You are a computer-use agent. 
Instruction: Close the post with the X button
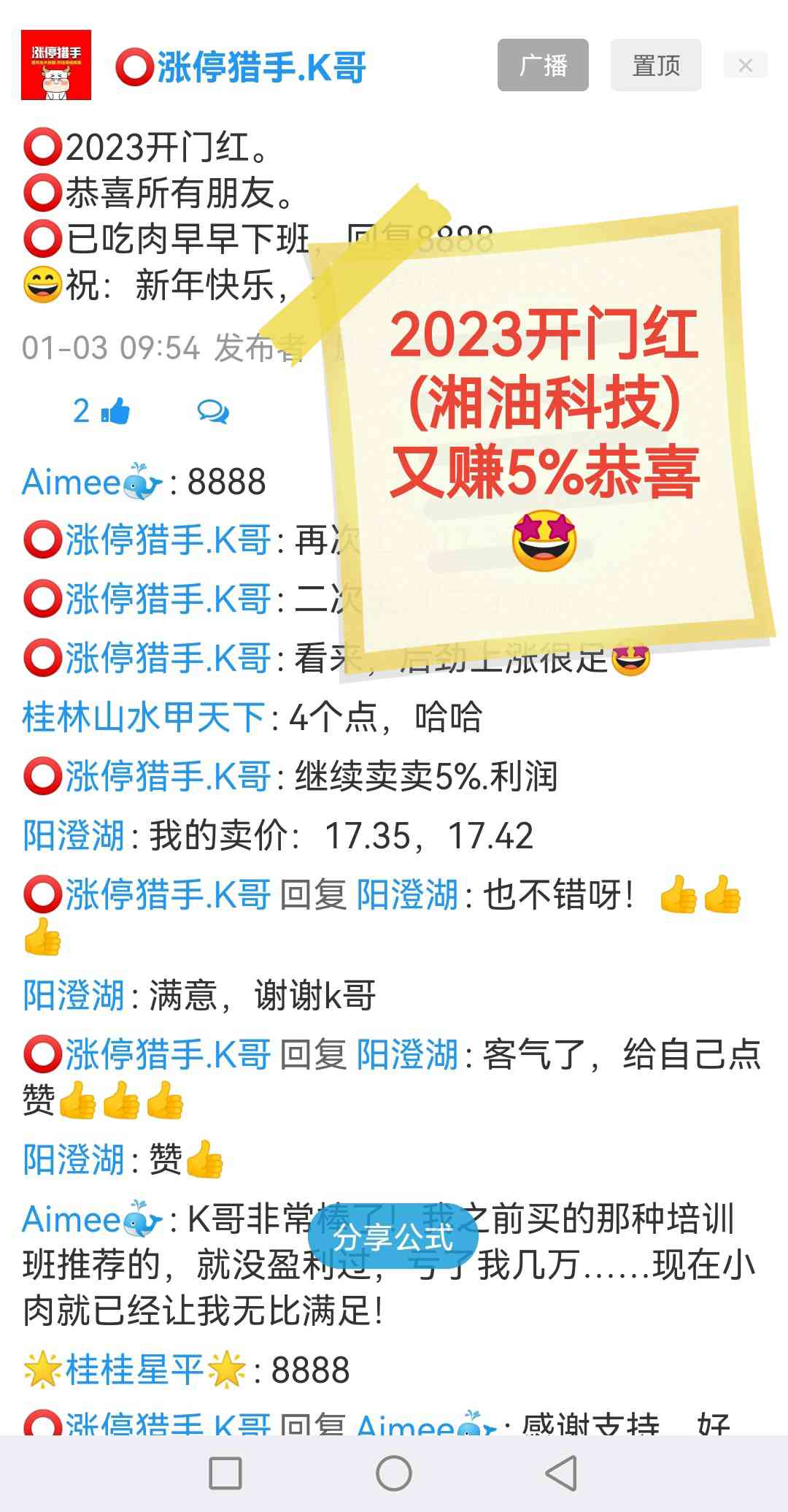click(x=745, y=66)
